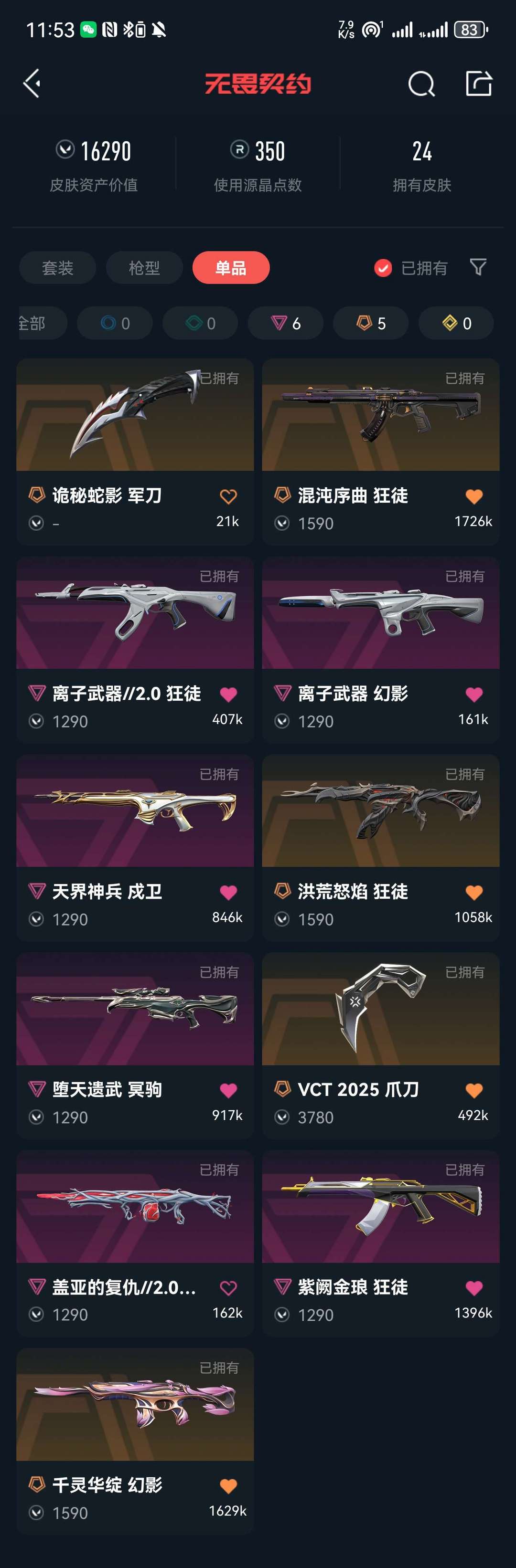The width and height of the screenshot is (516, 1568).
Task: Tap the share icon in the header
Action: coord(479,84)
